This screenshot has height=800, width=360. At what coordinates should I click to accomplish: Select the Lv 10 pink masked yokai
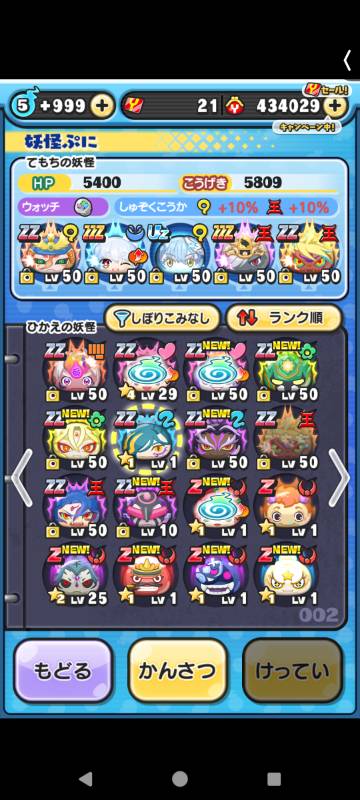click(x=146, y=509)
